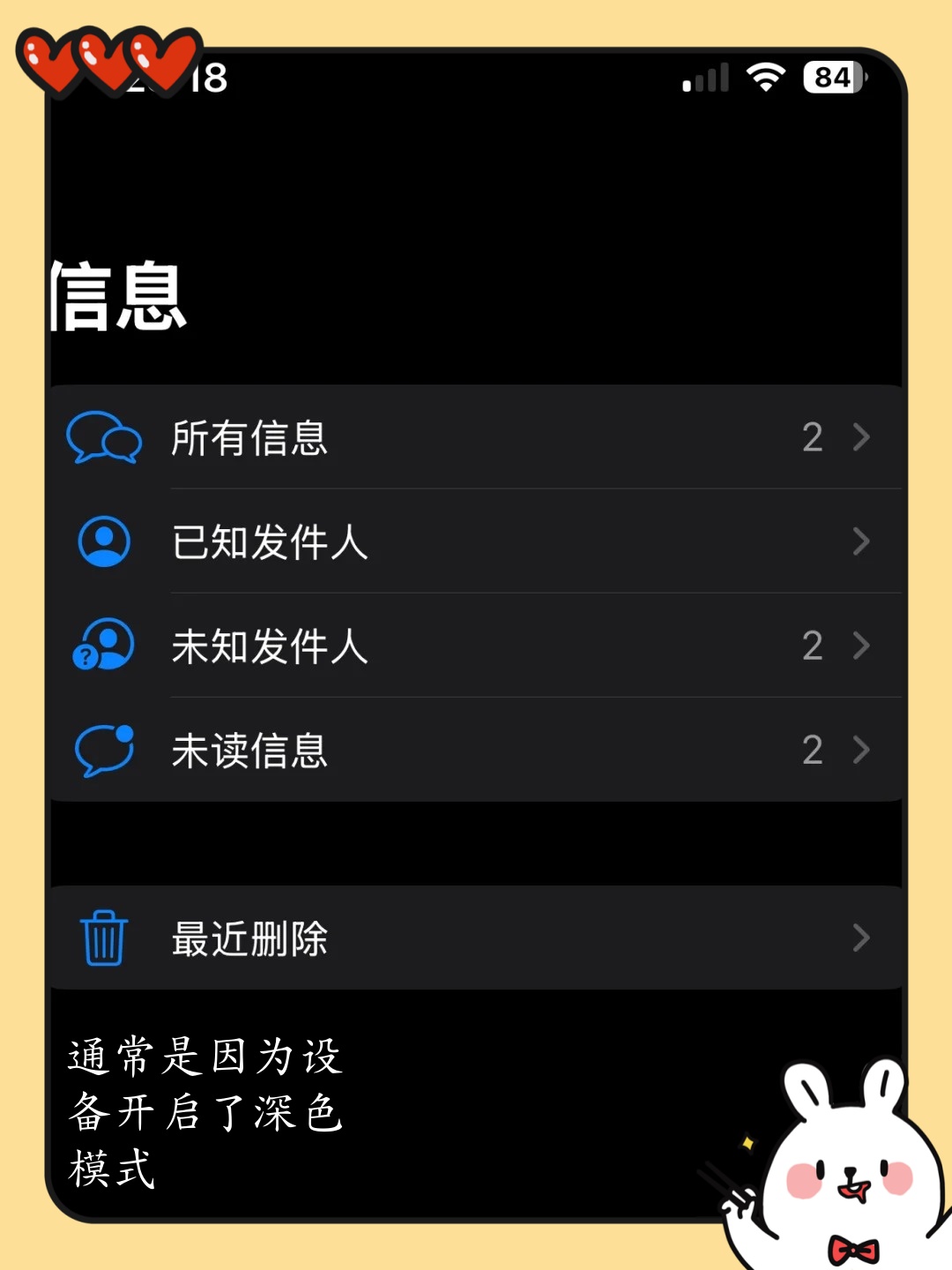This screenshot has height=1270, width=952.
Task: Click the All Messages chat bubbles icon
Action: (103, 438)
